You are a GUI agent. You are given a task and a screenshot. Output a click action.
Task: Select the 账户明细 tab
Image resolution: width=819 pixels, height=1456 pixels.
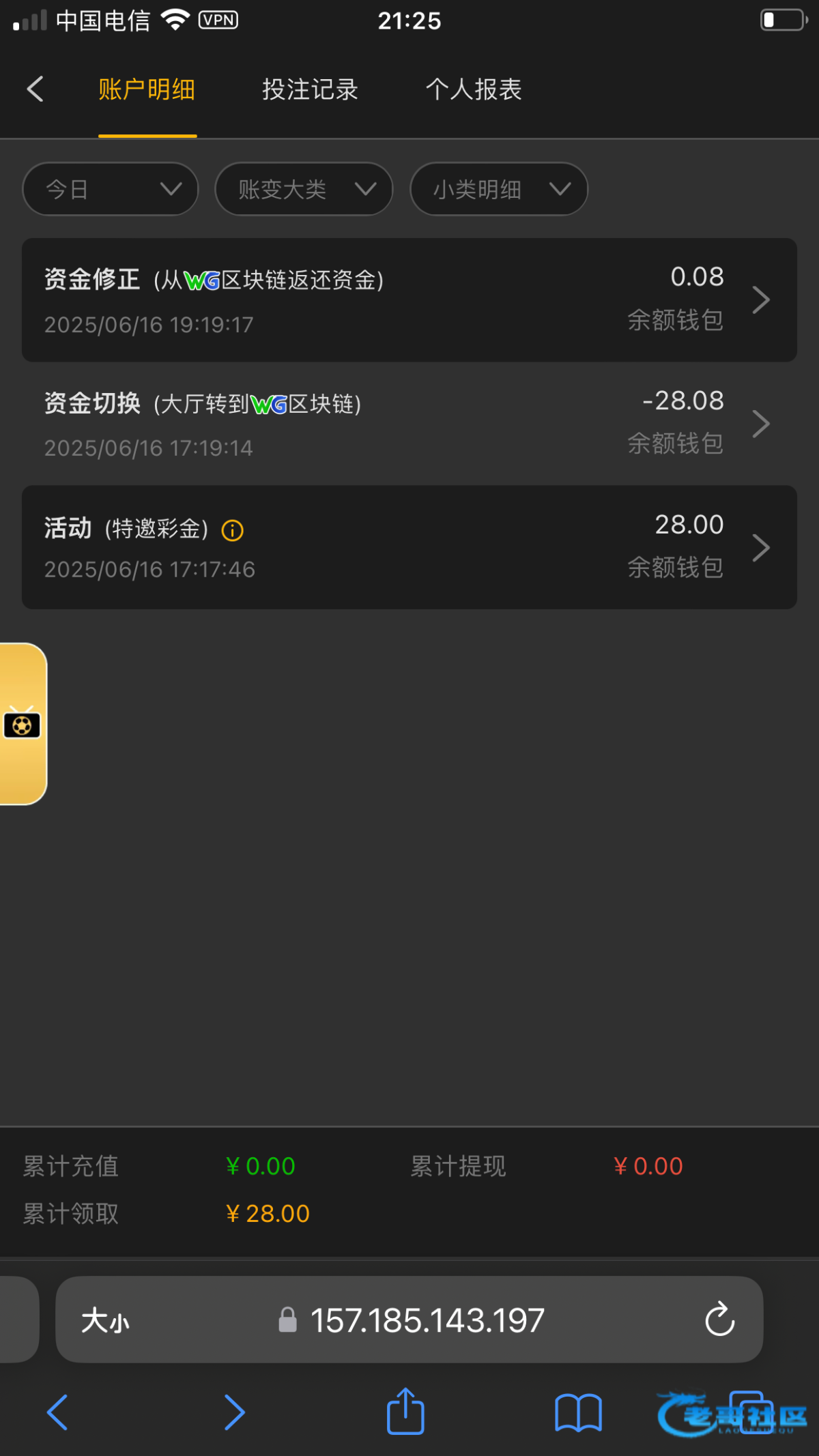tap(147, 89)
